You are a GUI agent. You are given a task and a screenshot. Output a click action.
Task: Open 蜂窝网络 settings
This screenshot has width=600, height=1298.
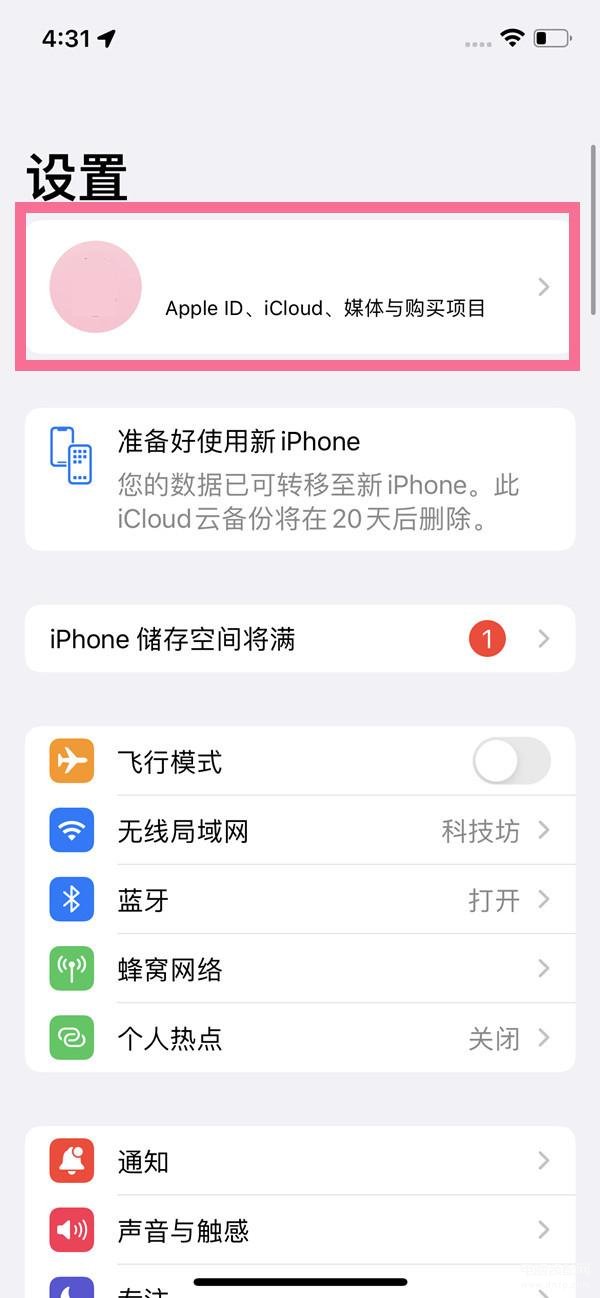[x=300, y=969]
